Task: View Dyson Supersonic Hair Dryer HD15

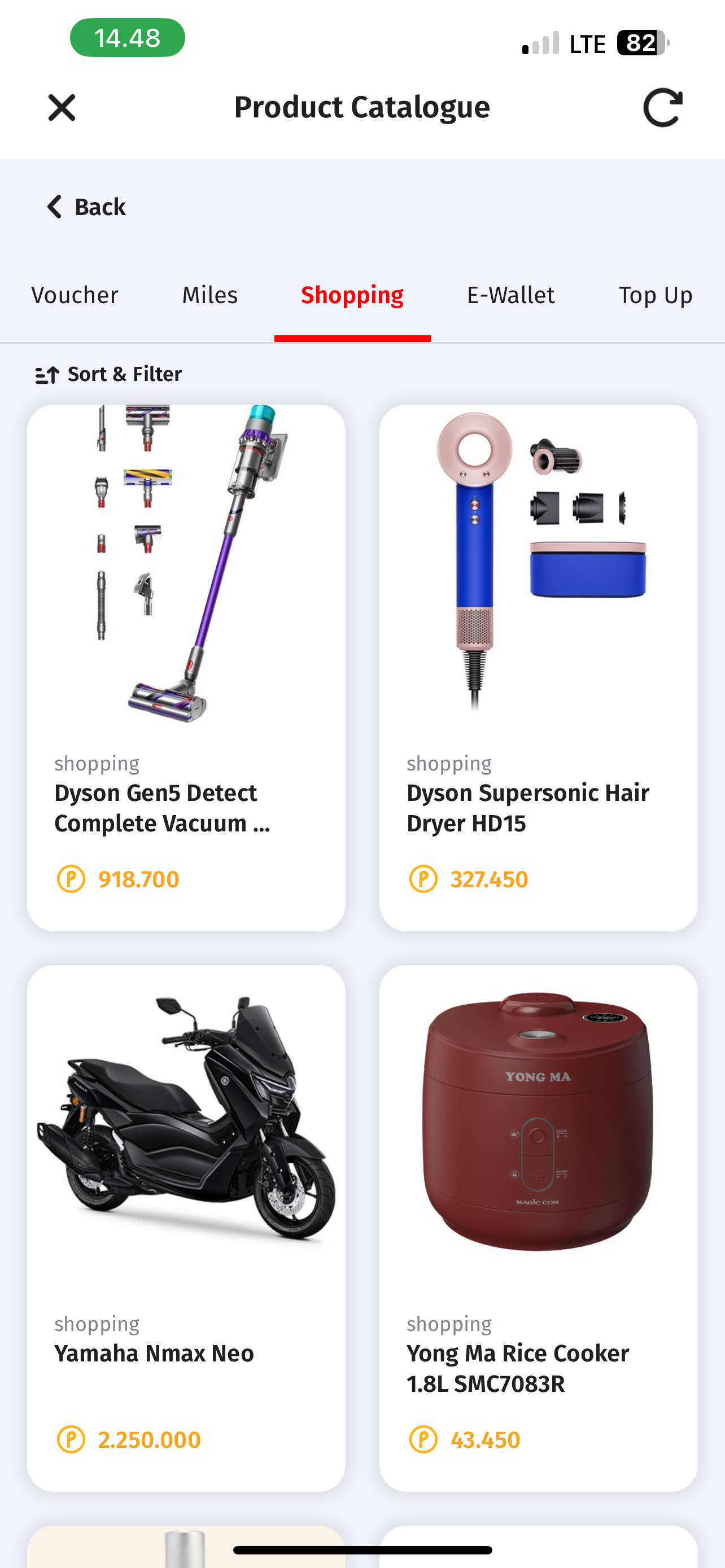Action: pos(538,667)
